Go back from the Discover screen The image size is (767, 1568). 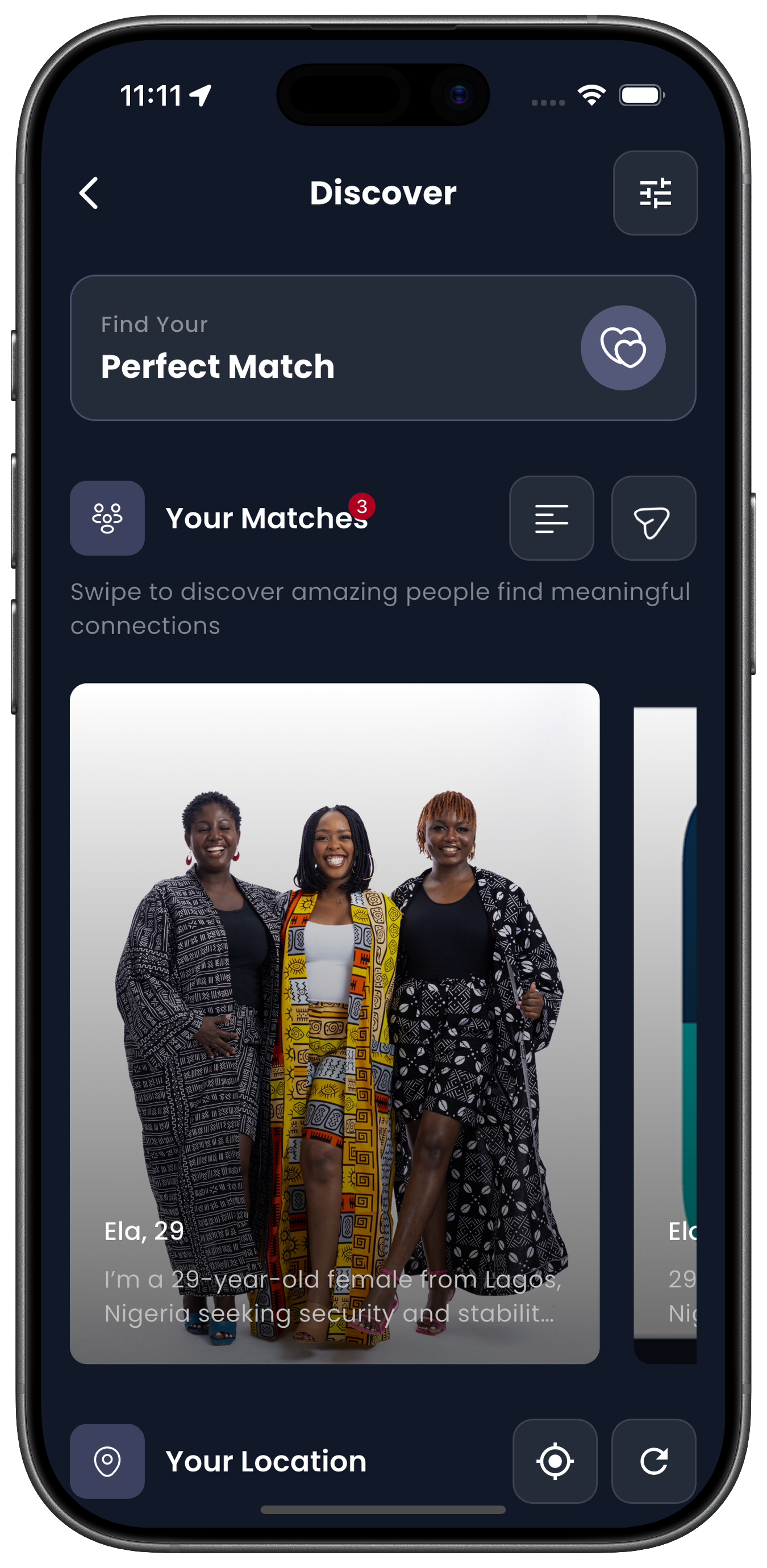[x=89, y=193]
